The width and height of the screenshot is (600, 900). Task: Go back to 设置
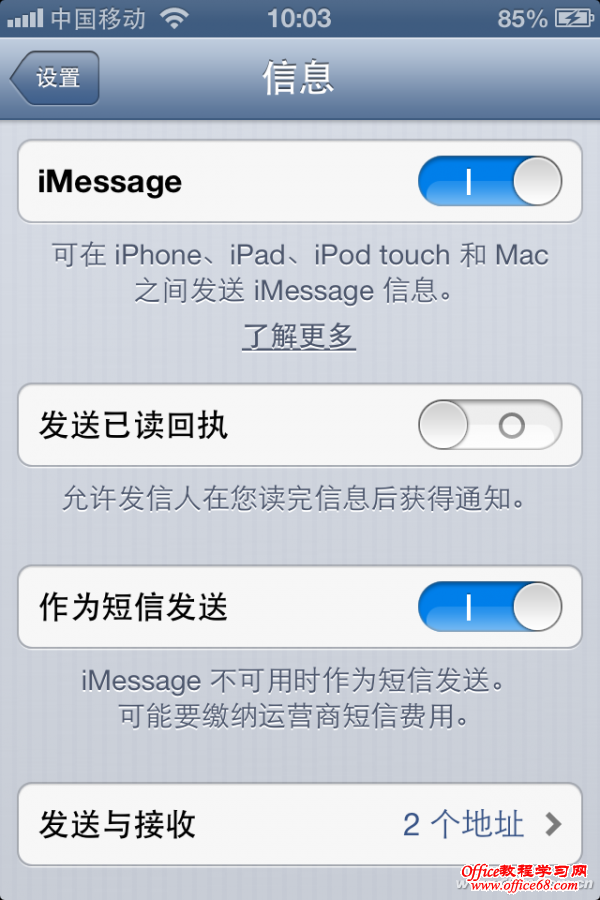coord(56,78)
